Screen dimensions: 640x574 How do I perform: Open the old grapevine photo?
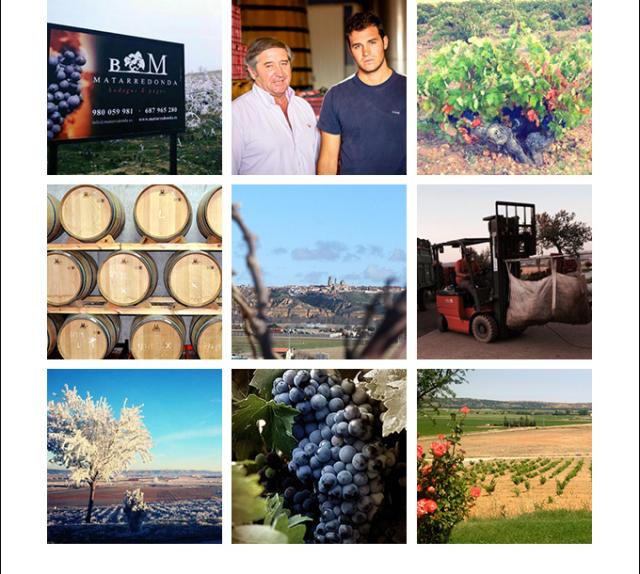point(504,87)
